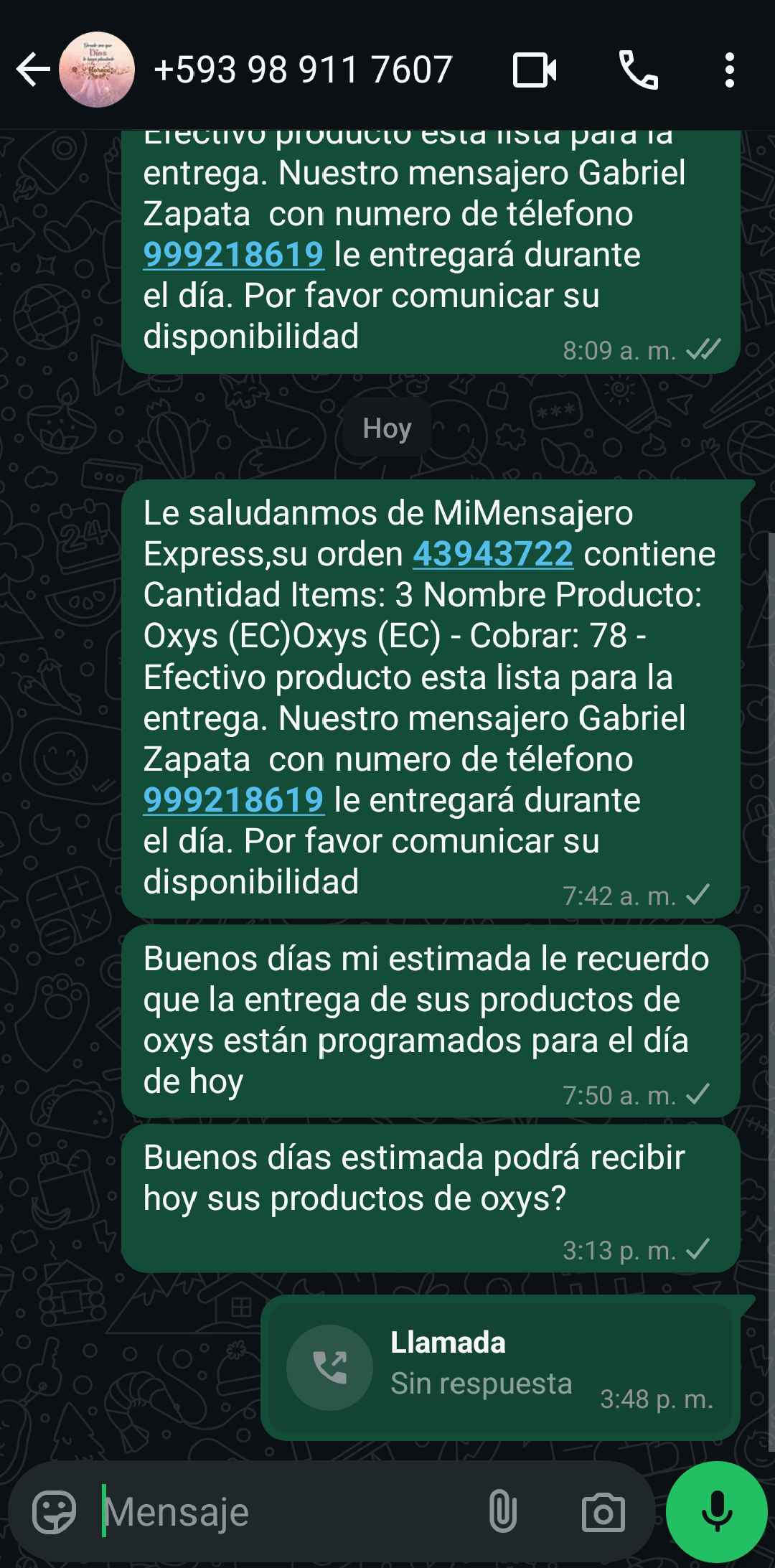Attach a file to the chat
Screen dimensions: 775x1568
[x=502, y=1512]
